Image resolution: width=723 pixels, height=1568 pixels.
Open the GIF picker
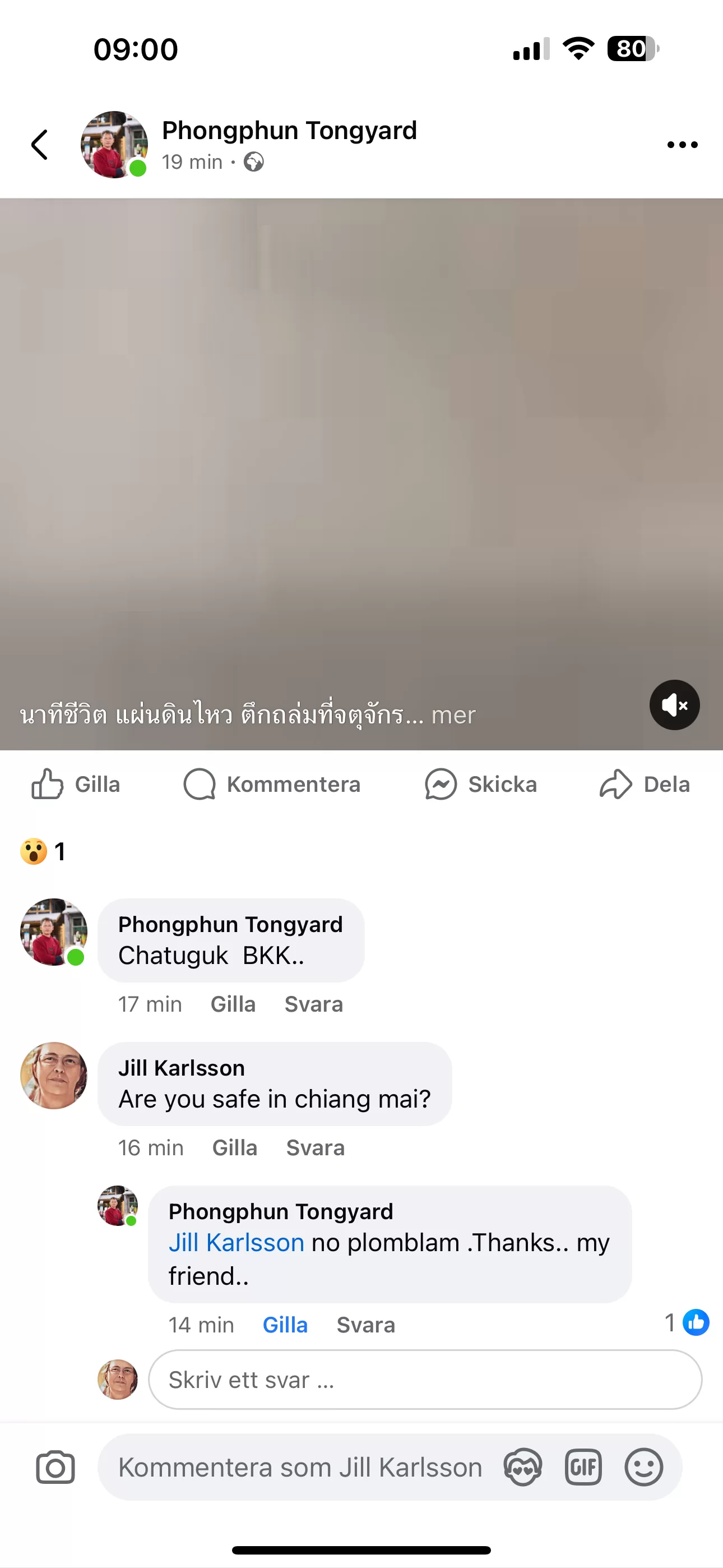pyautogui.click(x=583, y=1468)
